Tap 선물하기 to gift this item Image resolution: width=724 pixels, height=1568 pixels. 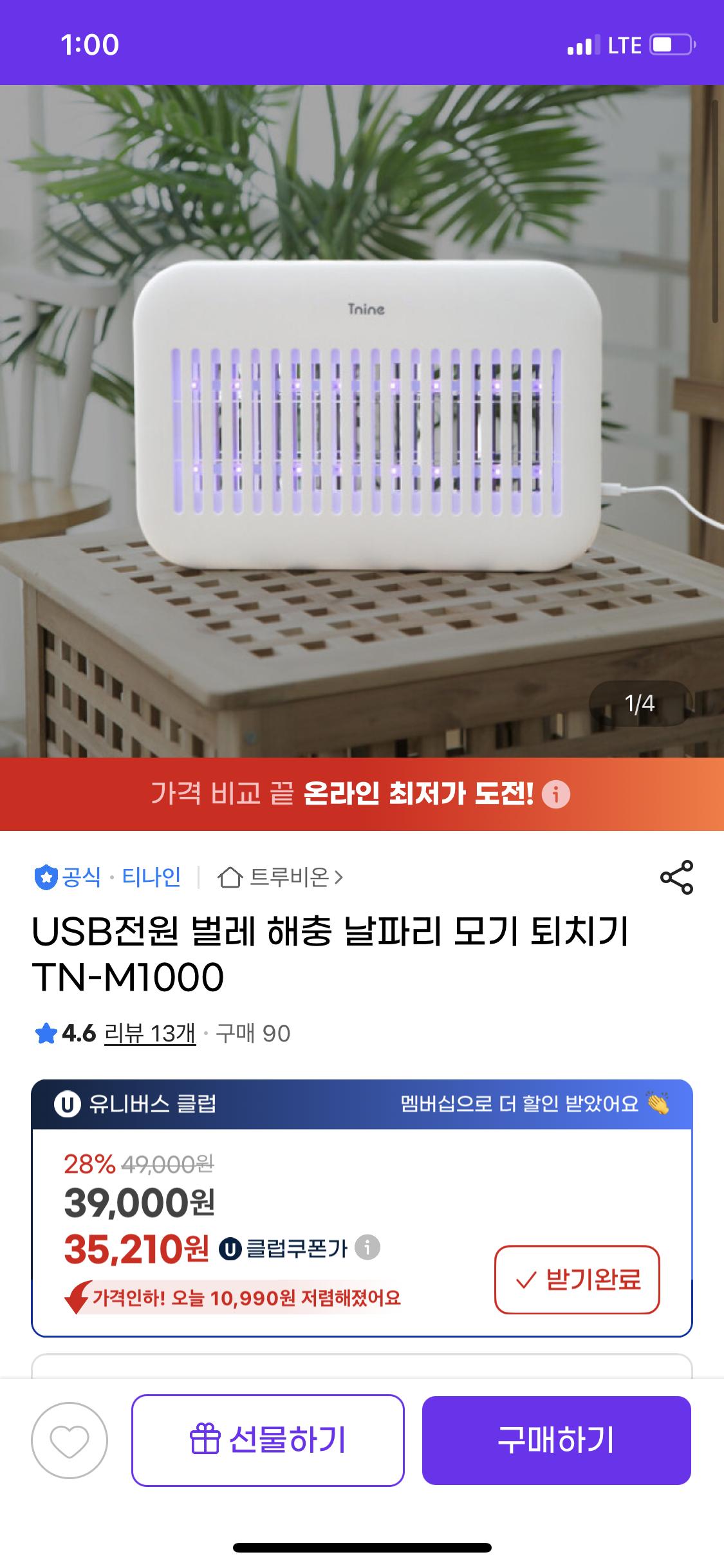268,1441
